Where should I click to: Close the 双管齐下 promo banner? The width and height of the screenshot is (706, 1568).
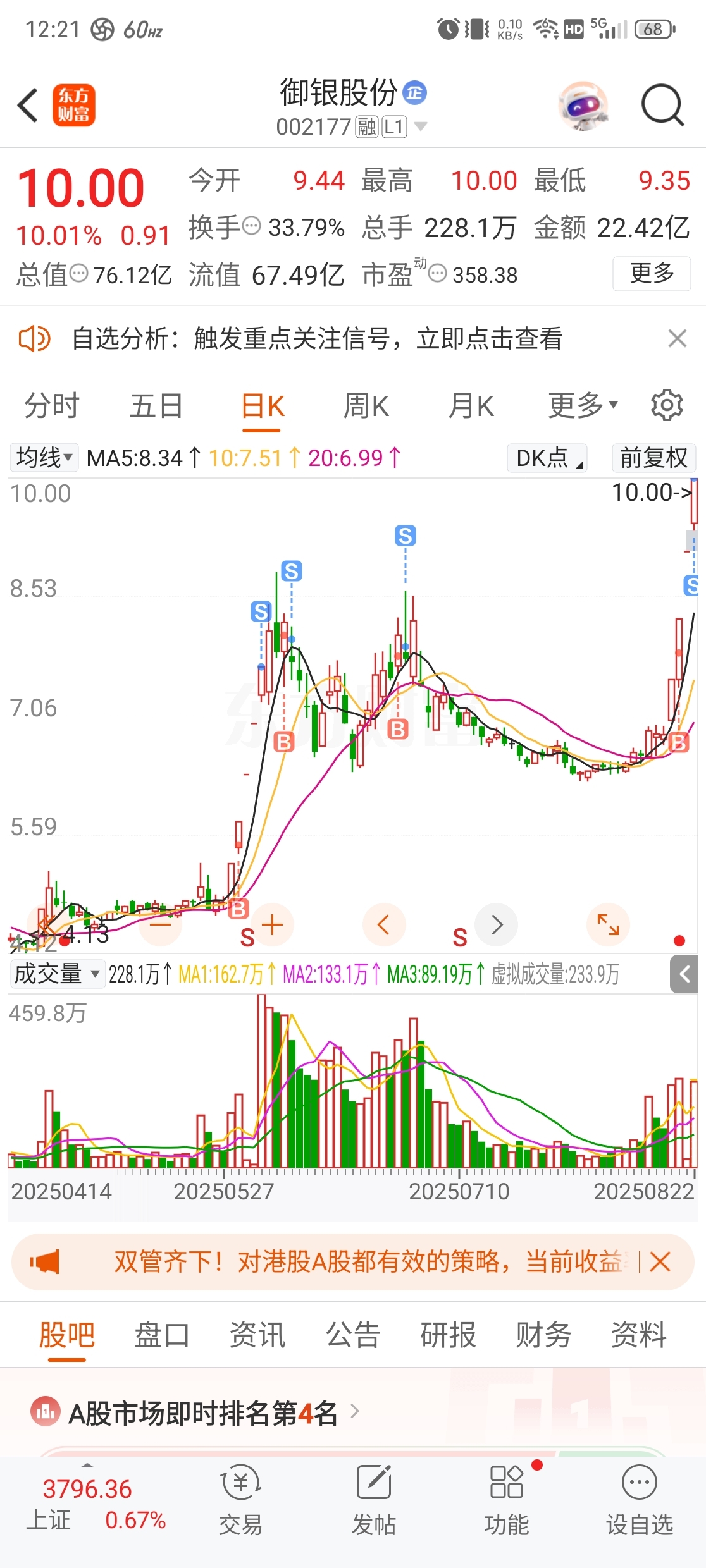tap(660, 1263)
